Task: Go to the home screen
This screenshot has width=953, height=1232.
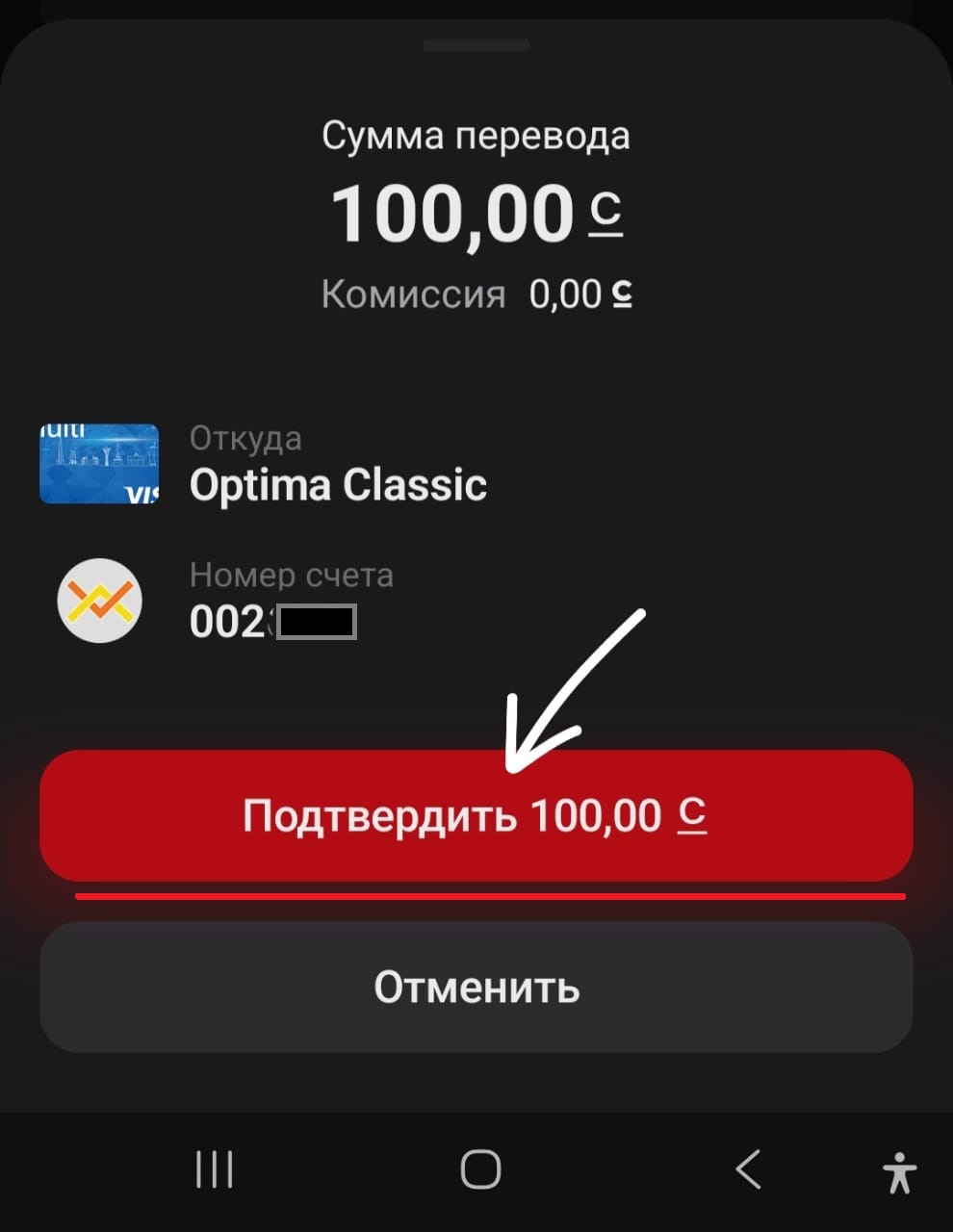Action: [480, 1169]
